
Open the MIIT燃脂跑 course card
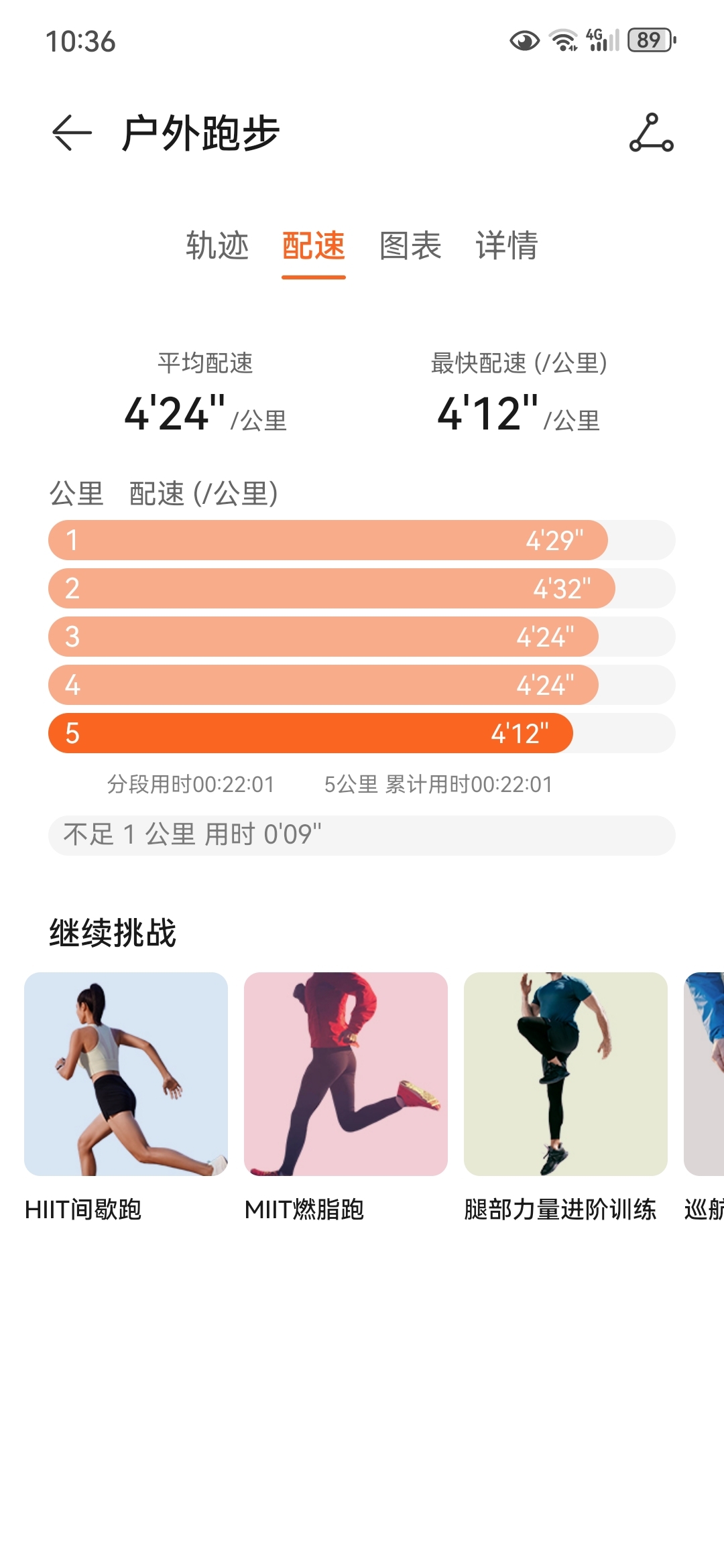pos(346,1074)
